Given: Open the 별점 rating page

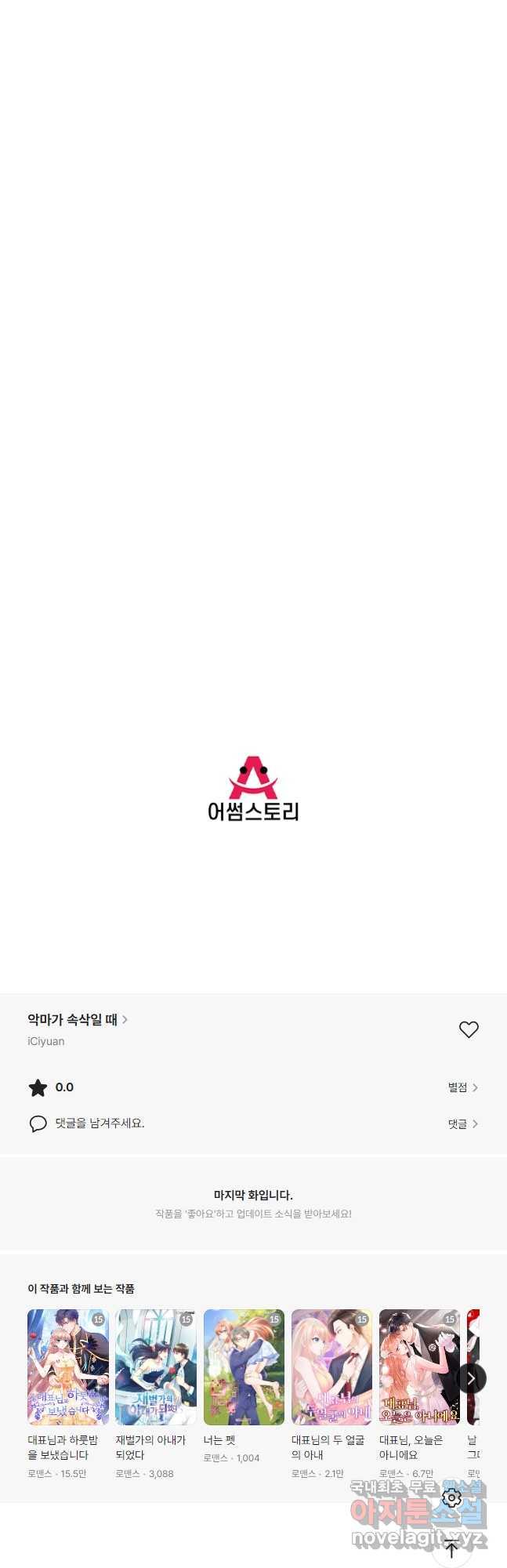Looking at the screenshot, I should tap(462, 1087).
